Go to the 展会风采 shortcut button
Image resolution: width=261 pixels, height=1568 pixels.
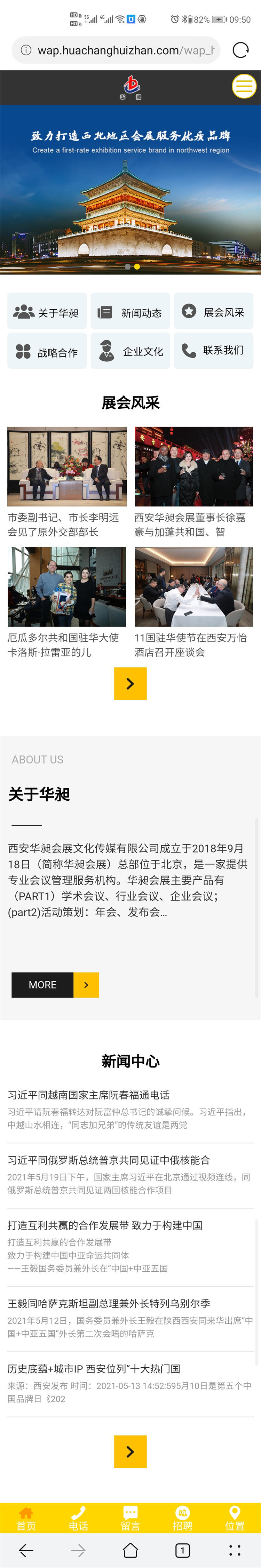214,312
